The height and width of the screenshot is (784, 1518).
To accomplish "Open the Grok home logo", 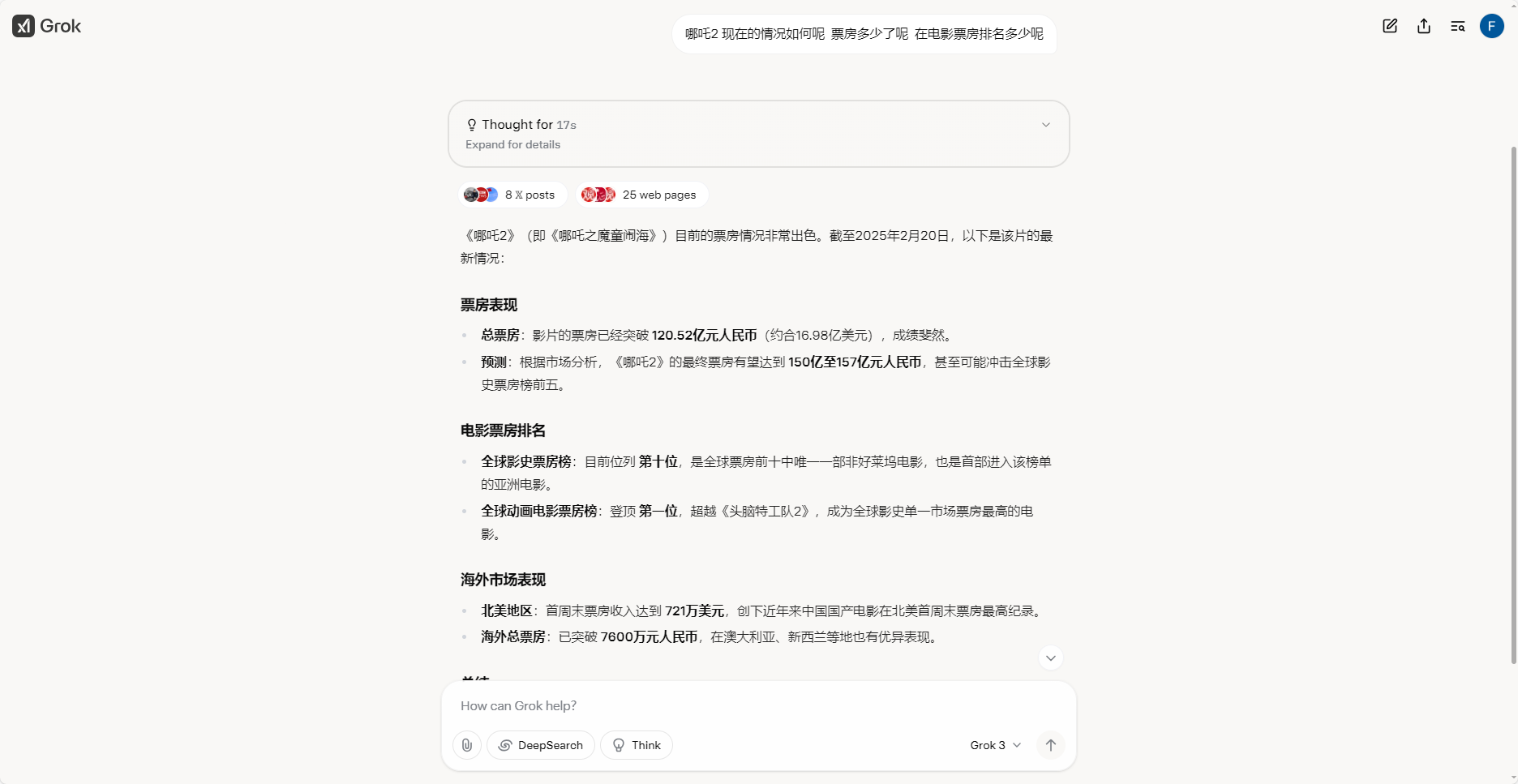I will click(47, 26).
